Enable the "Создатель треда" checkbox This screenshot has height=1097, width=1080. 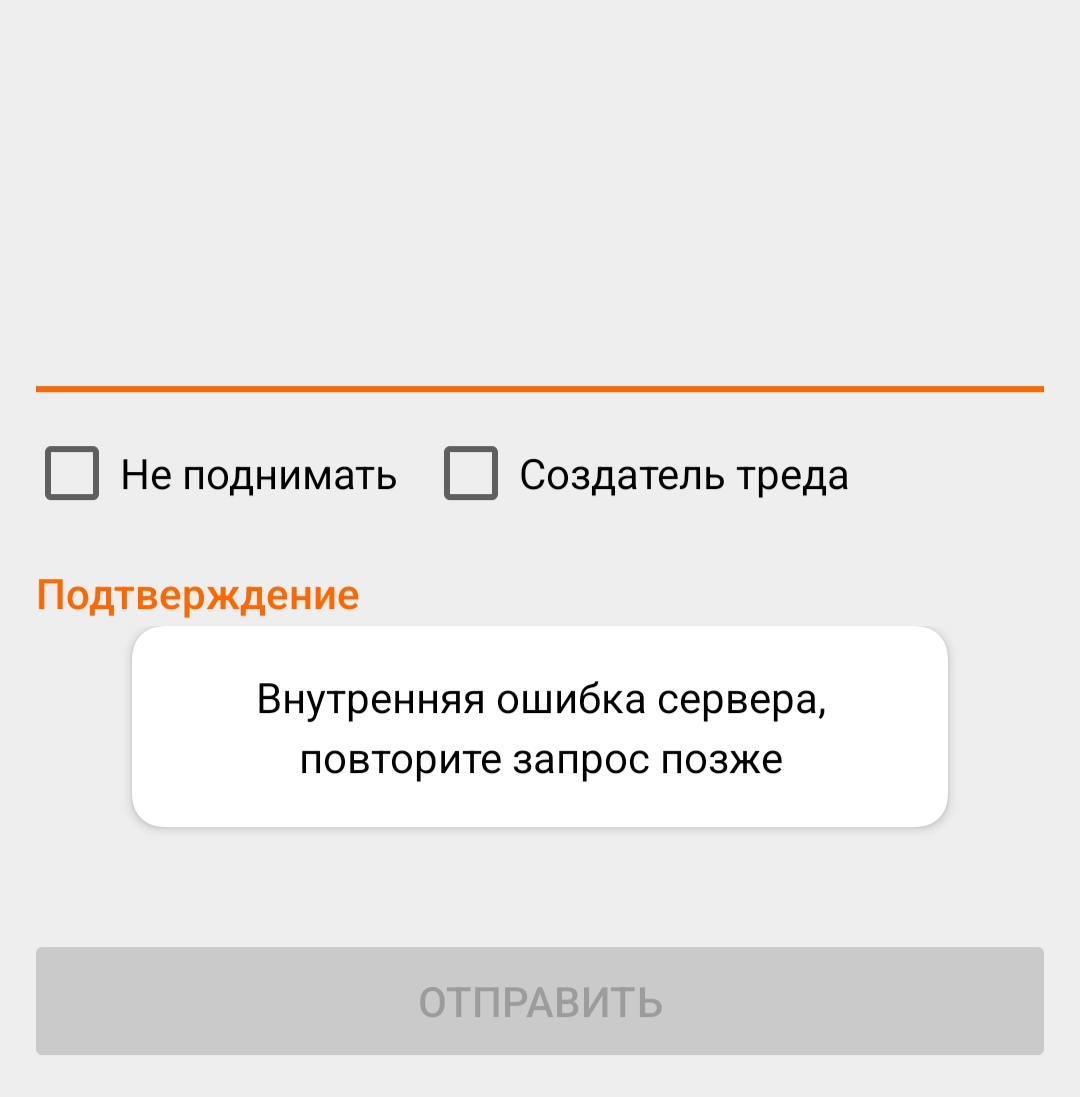point(471,473)
